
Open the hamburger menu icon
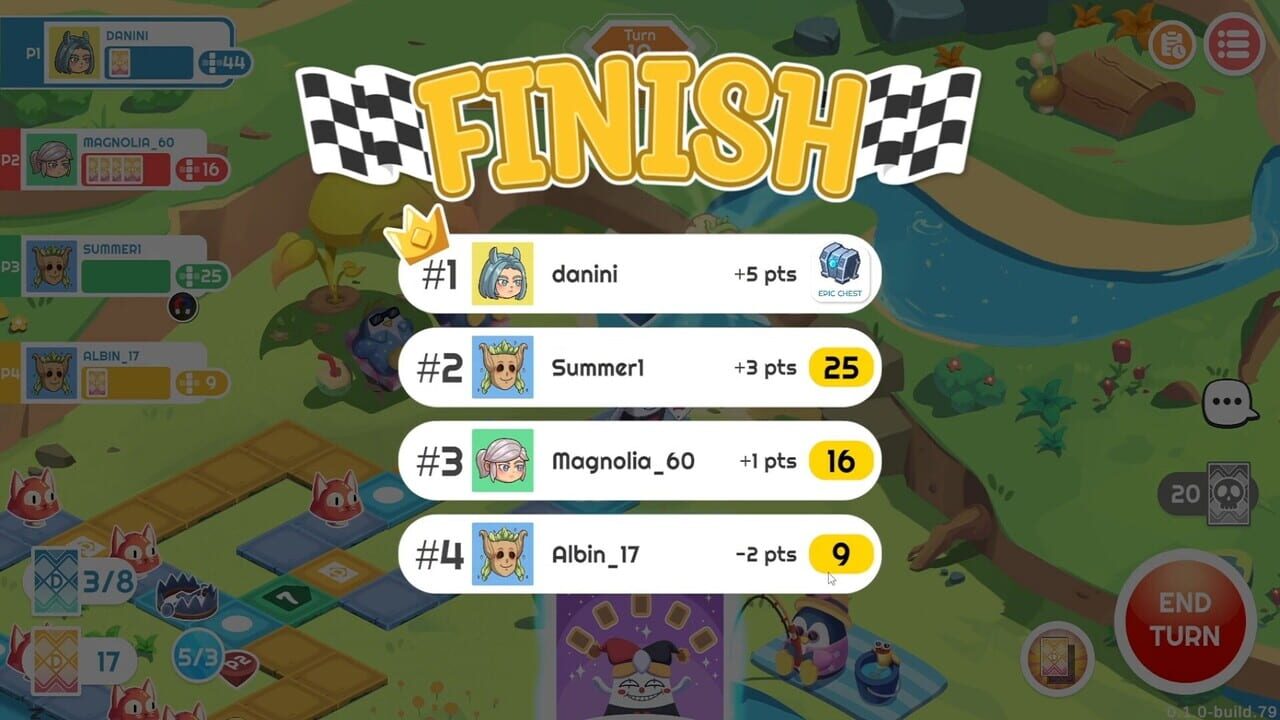(x=1234, y=45)
